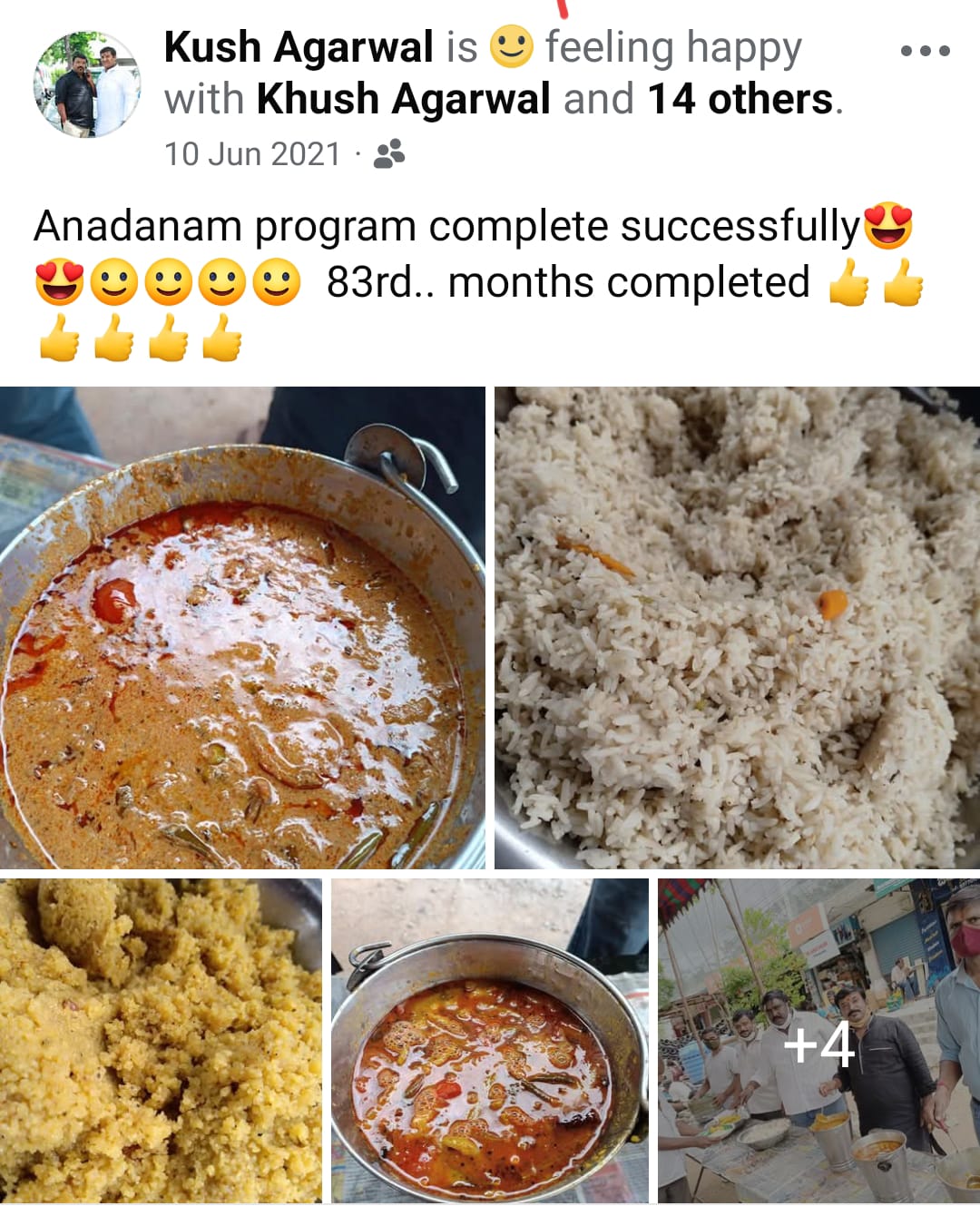Open the post's three-dot options menu
Image resolution: width=980 pixels, height=1206 pixels.
pyautogui.click(x=925, y=51)
